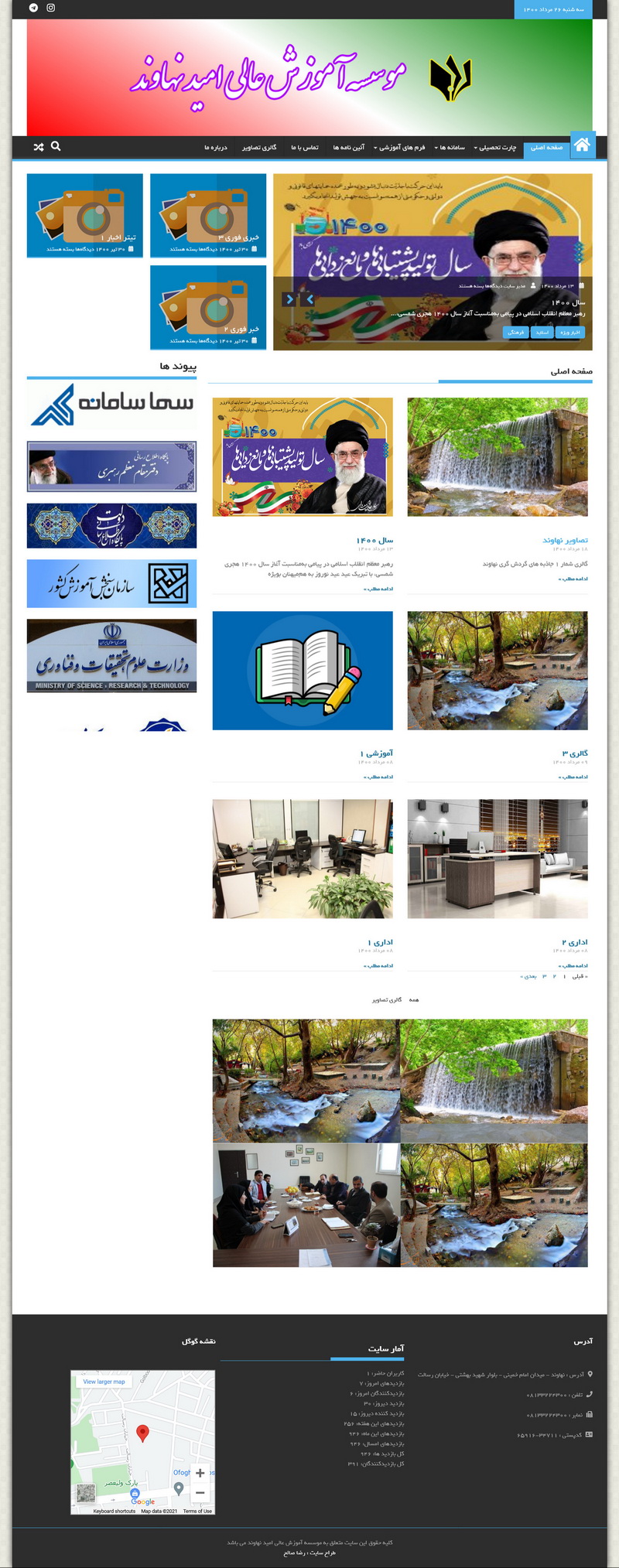Image resolution: width=619 pixels, height=1568 pixels.
Task: Show next slide in the featured slider
Action: pos(289,299)
